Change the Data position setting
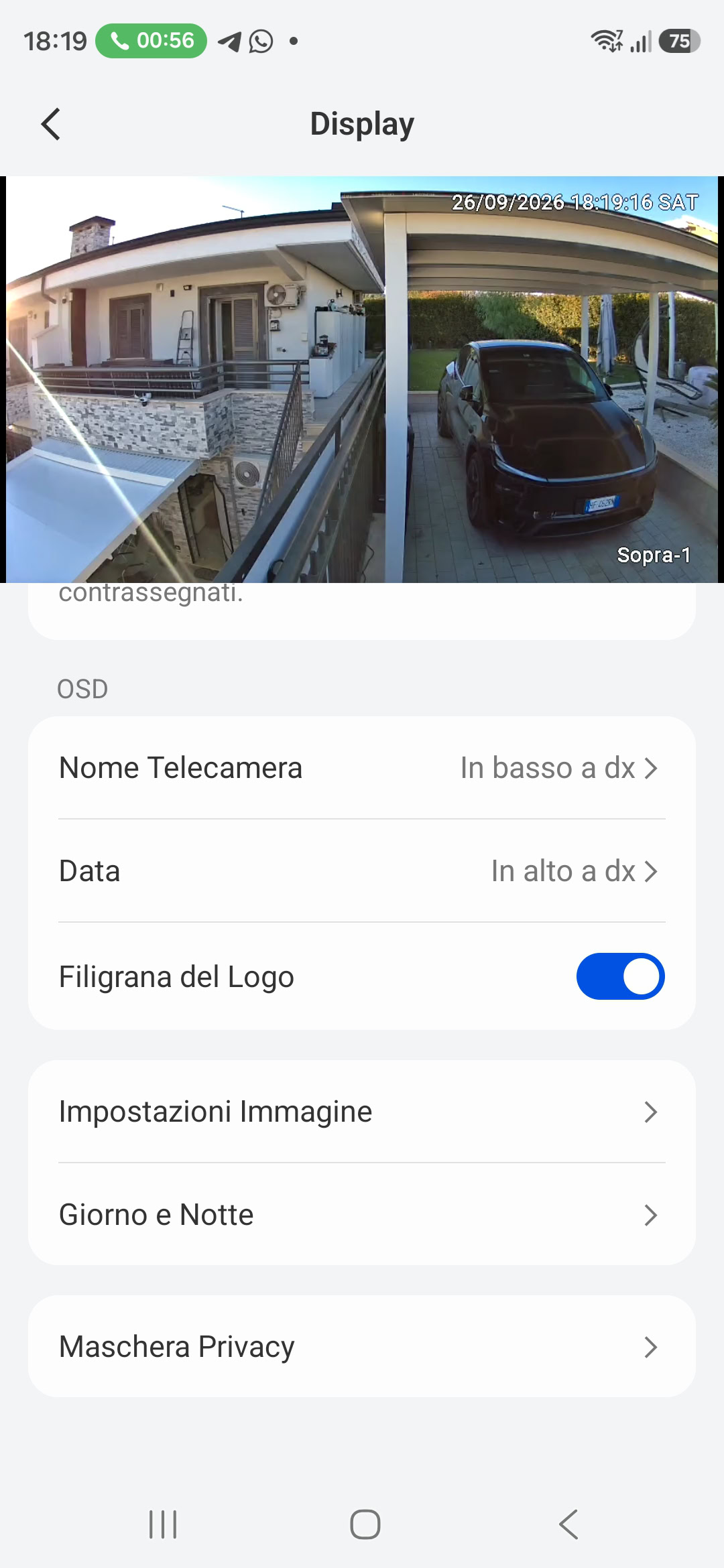The width and height of the screenshot is (724, 1568). point(362,871)
